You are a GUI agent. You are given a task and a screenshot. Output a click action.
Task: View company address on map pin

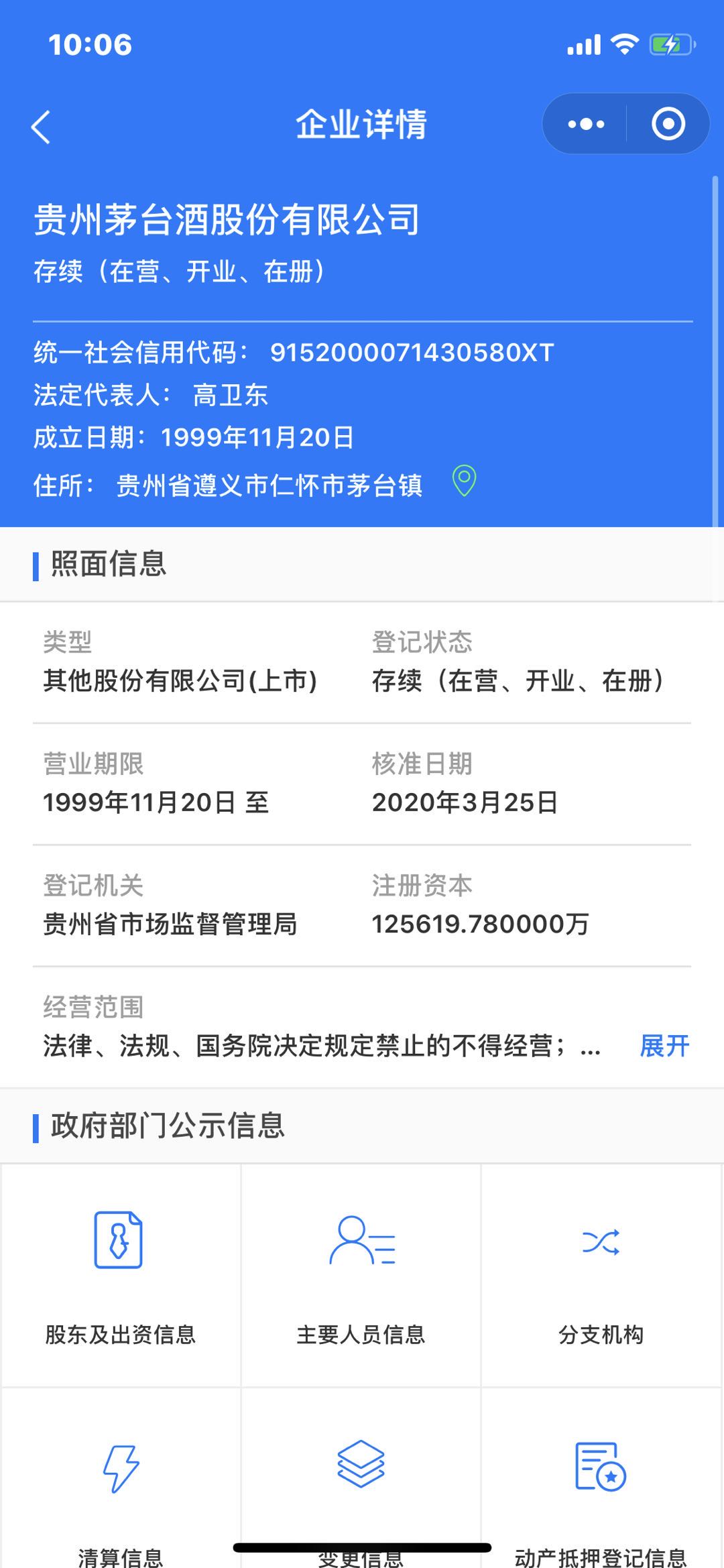pos(464,481)
